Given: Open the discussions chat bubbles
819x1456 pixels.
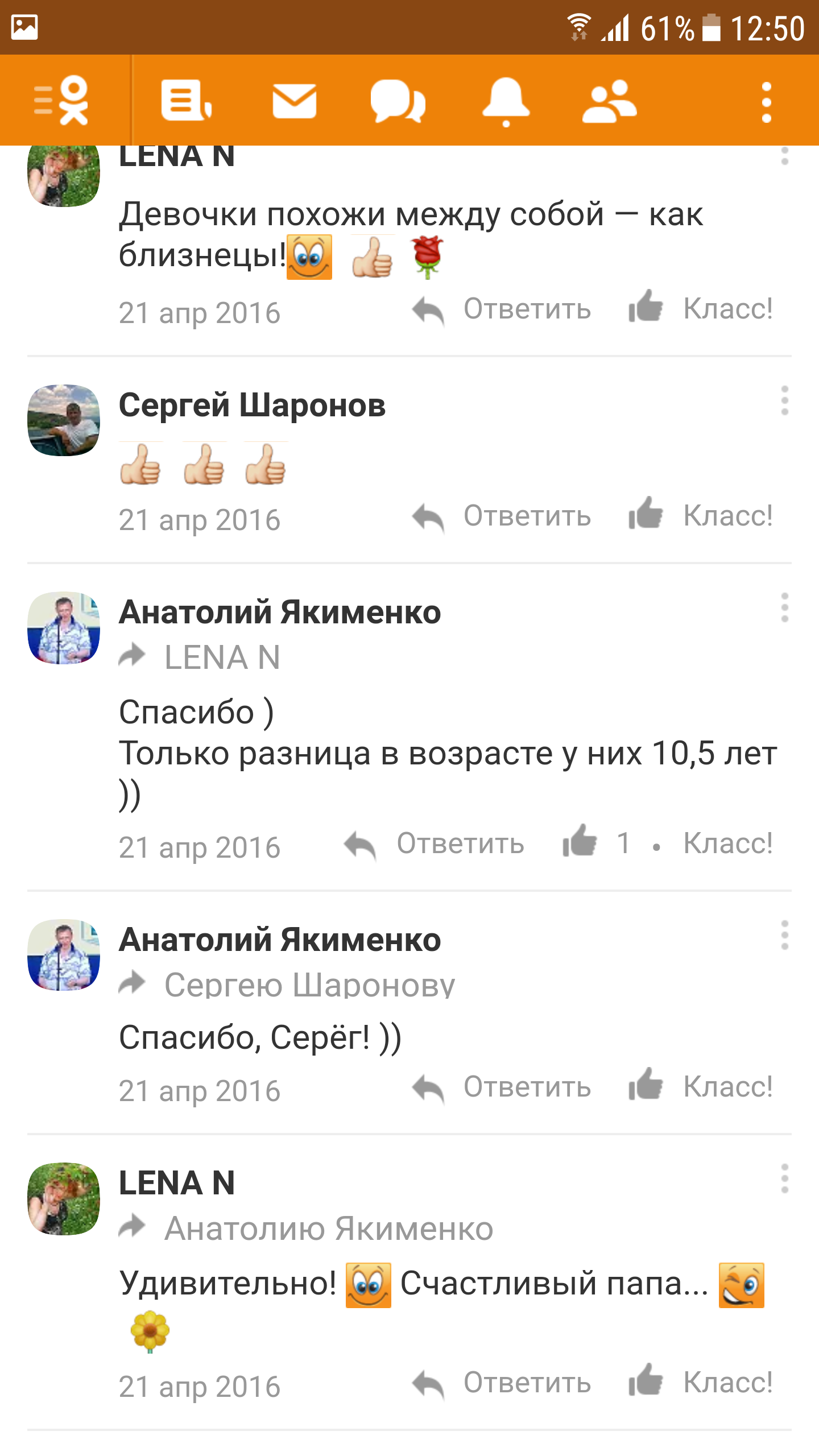Looking at the screenshot, I should (398, 101).
